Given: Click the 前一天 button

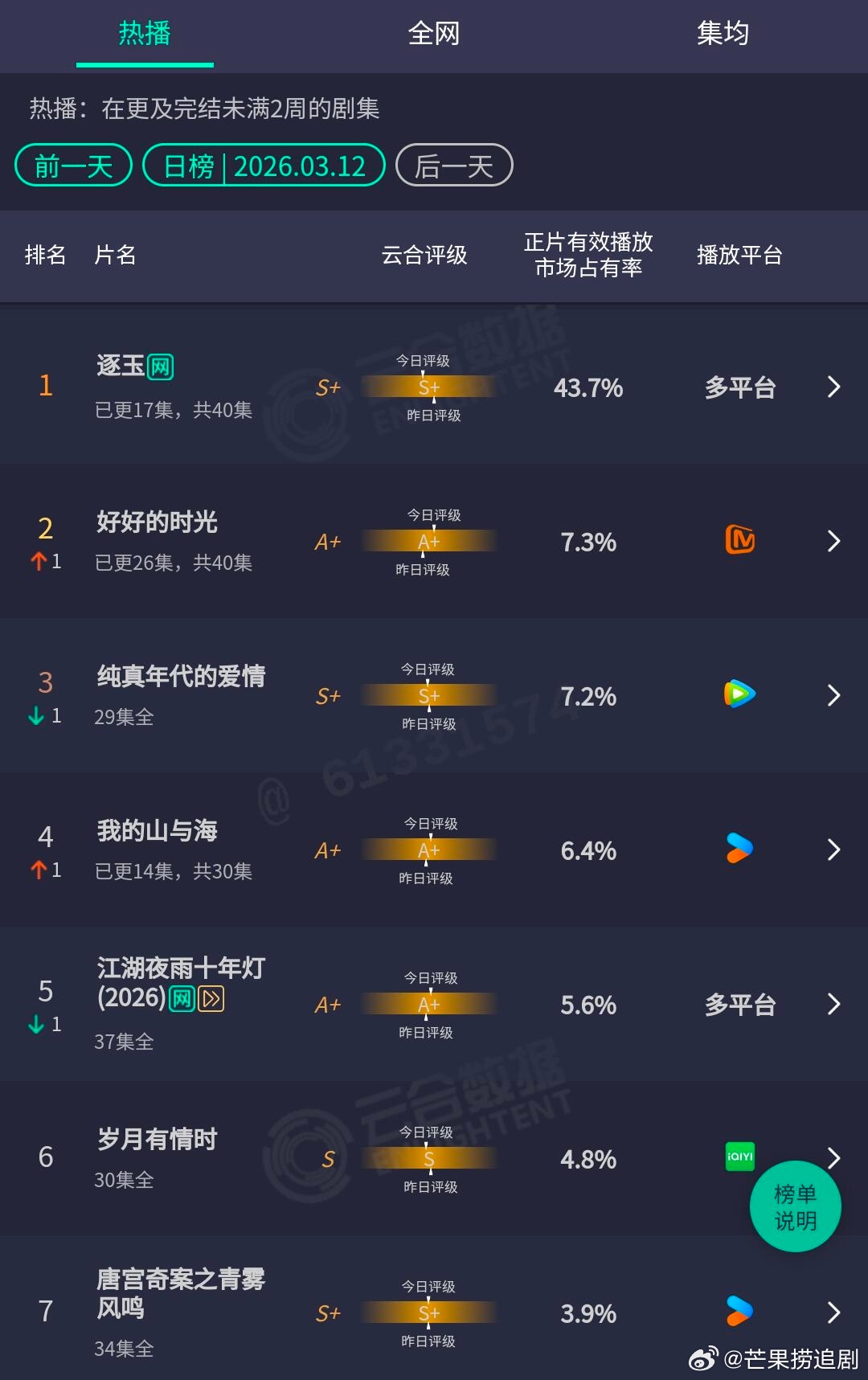Looking at the screenshot, I should pyautogui.click(x=72, y=165).
